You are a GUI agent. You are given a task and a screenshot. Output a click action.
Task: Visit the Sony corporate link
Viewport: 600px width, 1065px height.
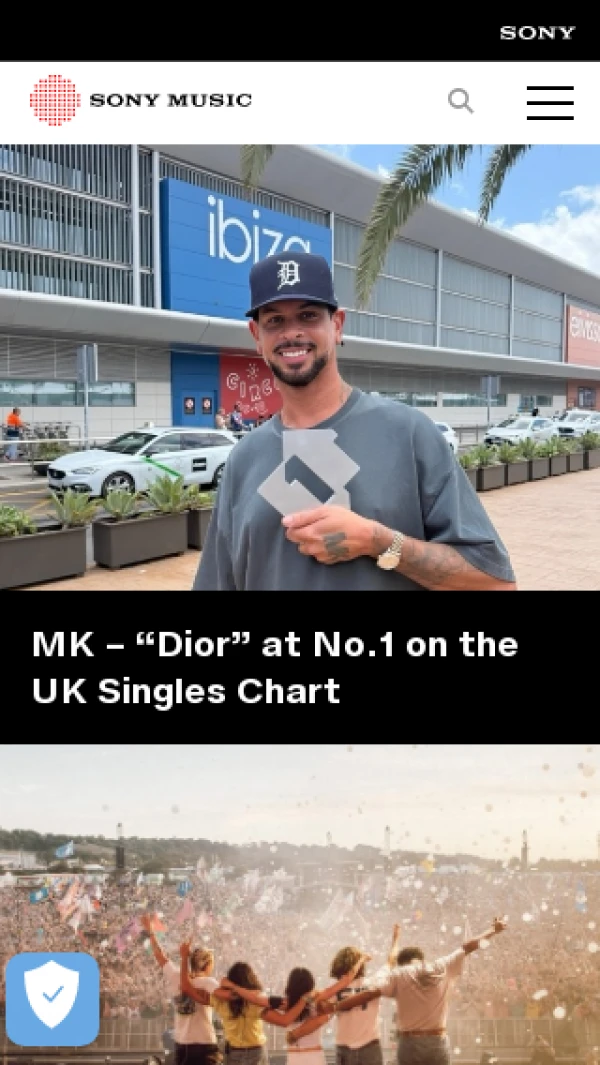tap(537, 33)
